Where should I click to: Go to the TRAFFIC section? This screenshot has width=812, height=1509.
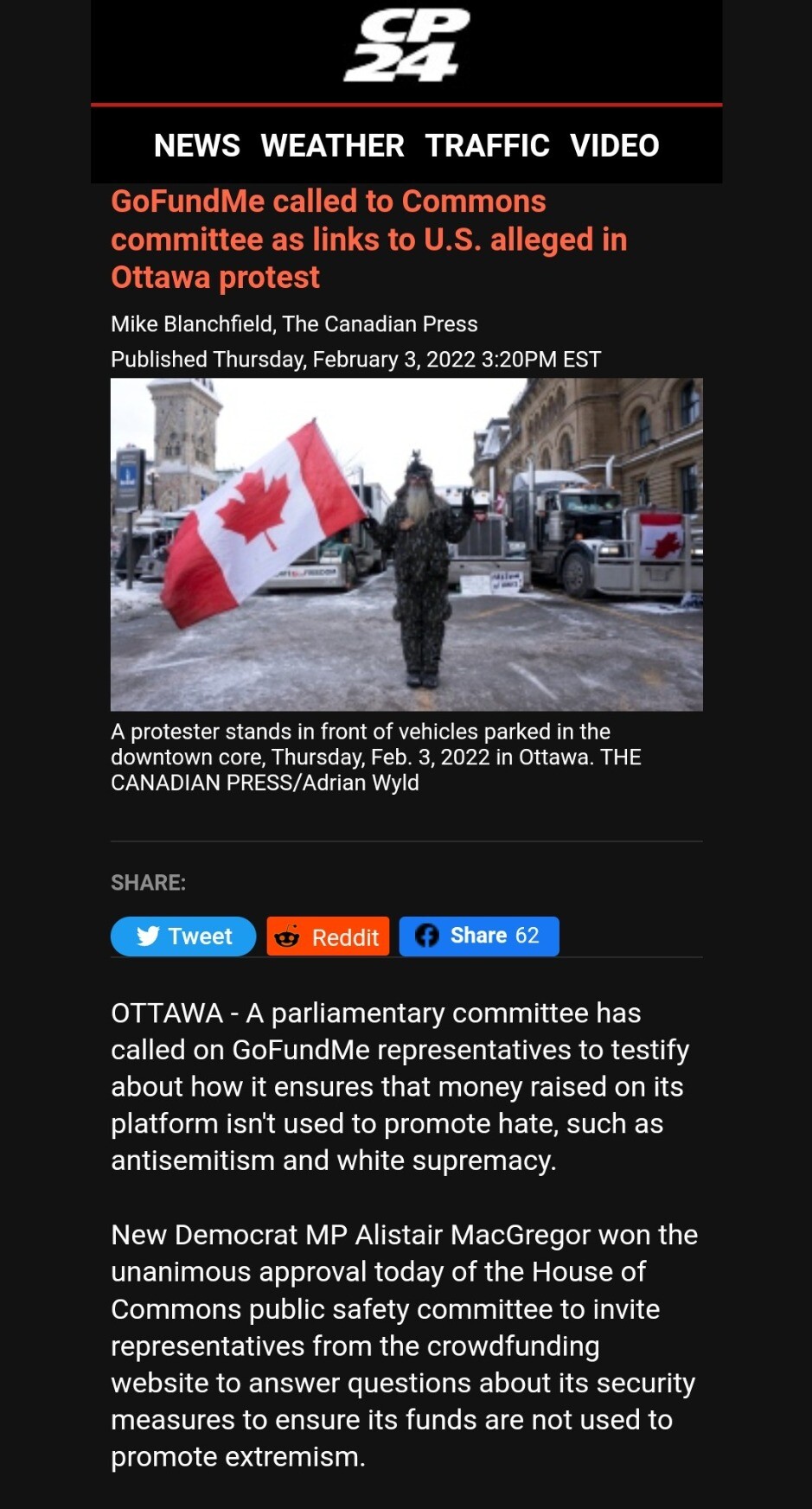487,145
